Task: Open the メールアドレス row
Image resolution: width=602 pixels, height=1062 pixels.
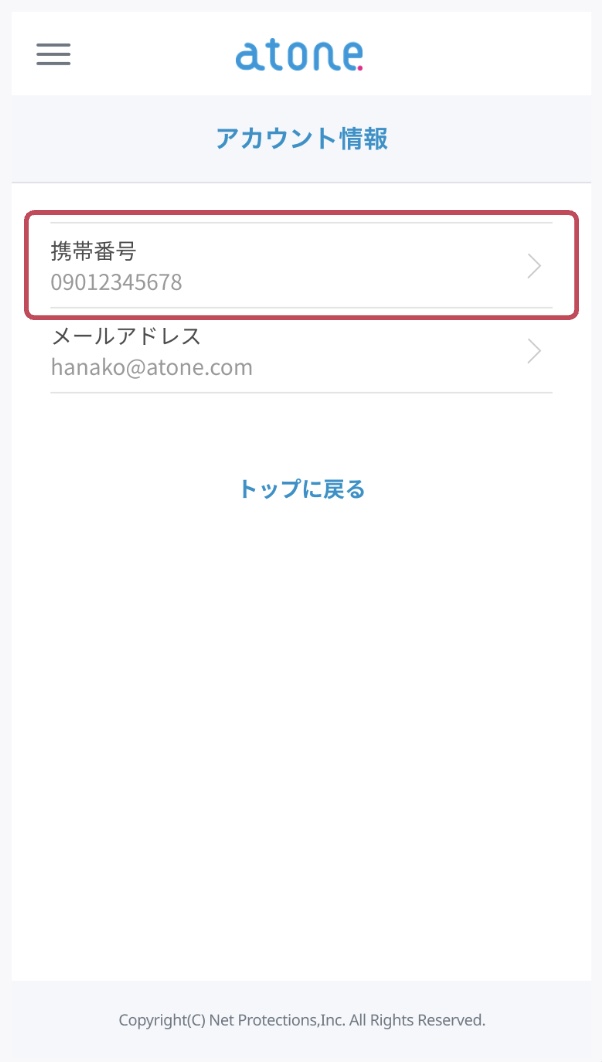Action: pos(300,351)
